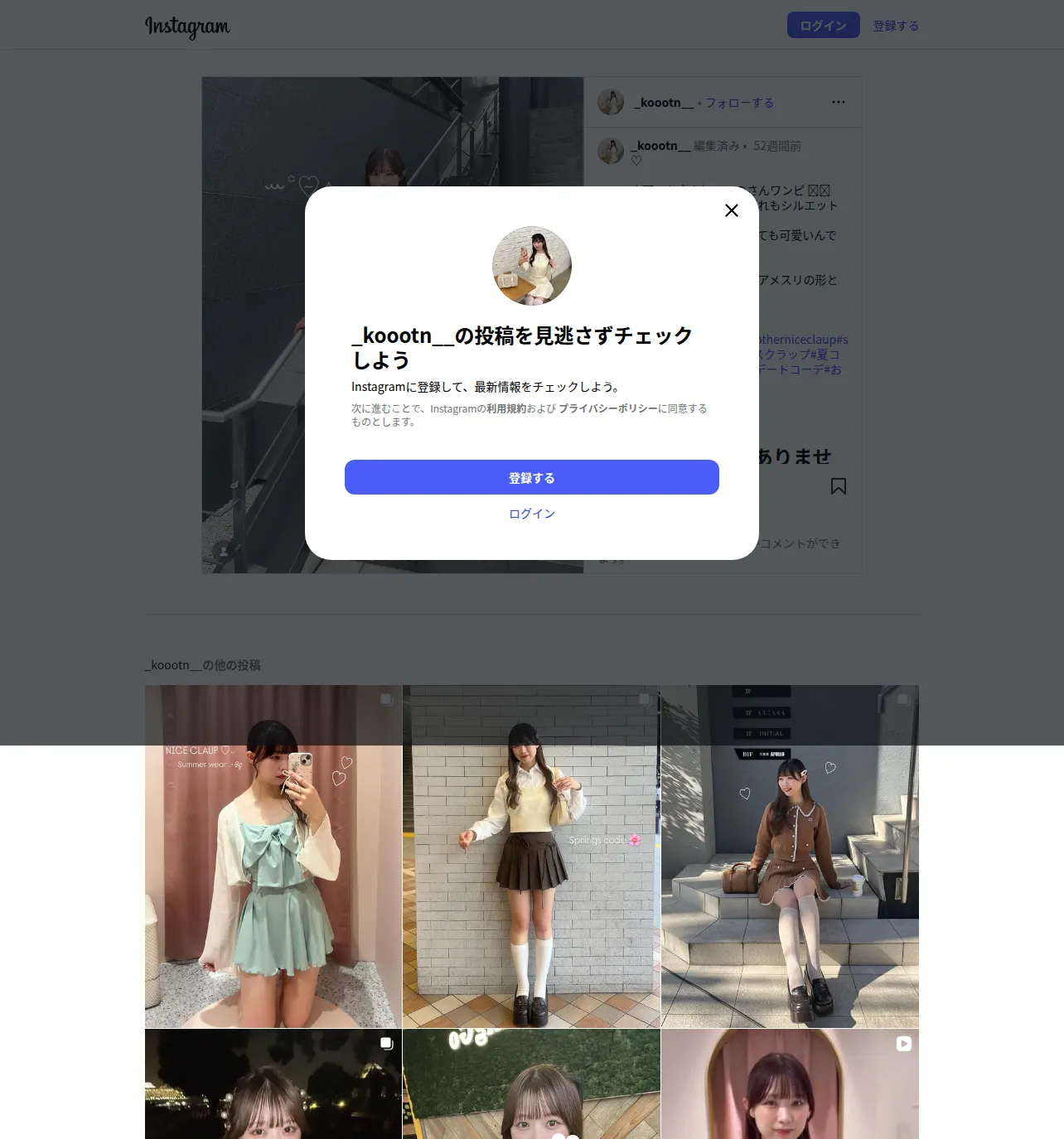Tap 登録する link in the header
This screenshot has height=1139, width=1064.
point(896,26)
